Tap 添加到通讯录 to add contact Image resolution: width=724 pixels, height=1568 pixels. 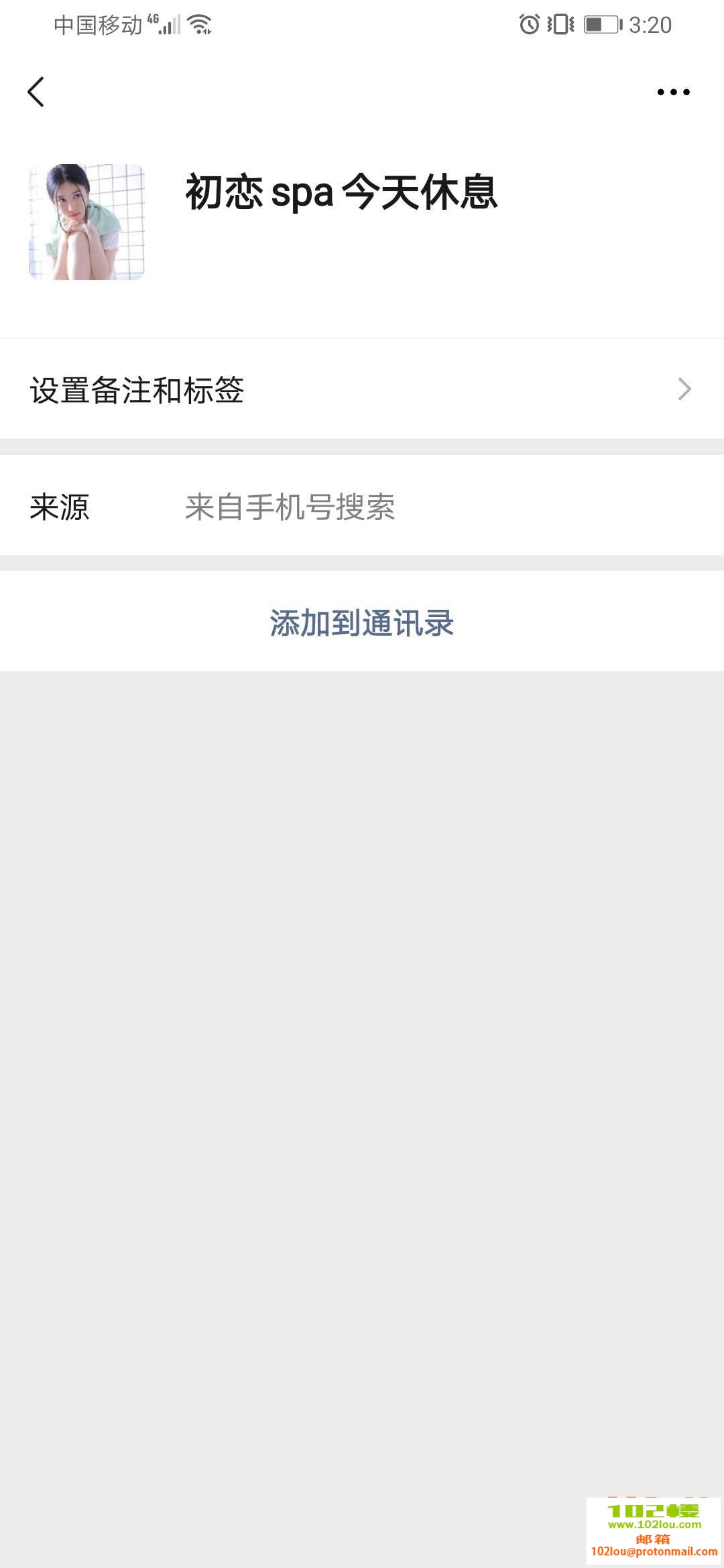click(x=362, y=623)
